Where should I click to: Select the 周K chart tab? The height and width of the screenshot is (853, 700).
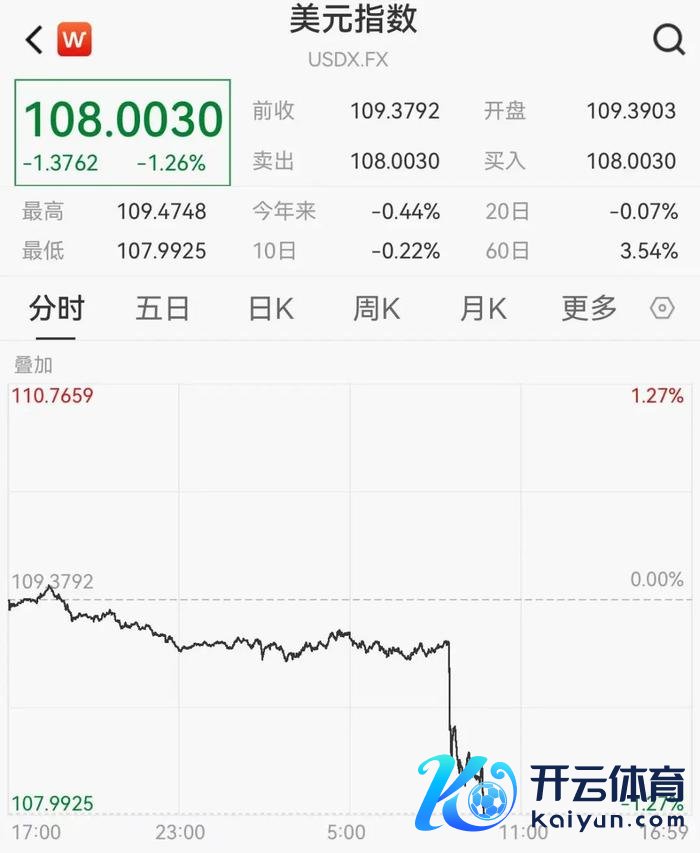pos(376,309)
